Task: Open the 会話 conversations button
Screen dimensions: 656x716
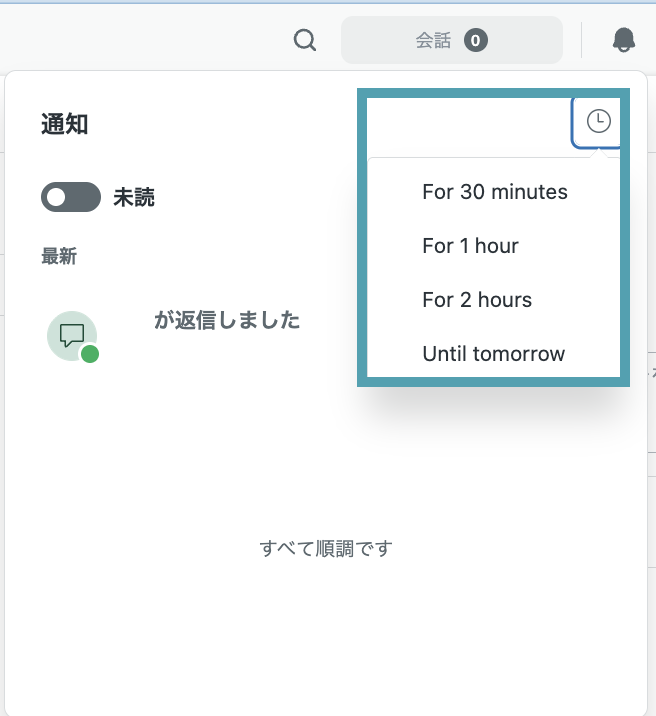Action: (451, 40)
